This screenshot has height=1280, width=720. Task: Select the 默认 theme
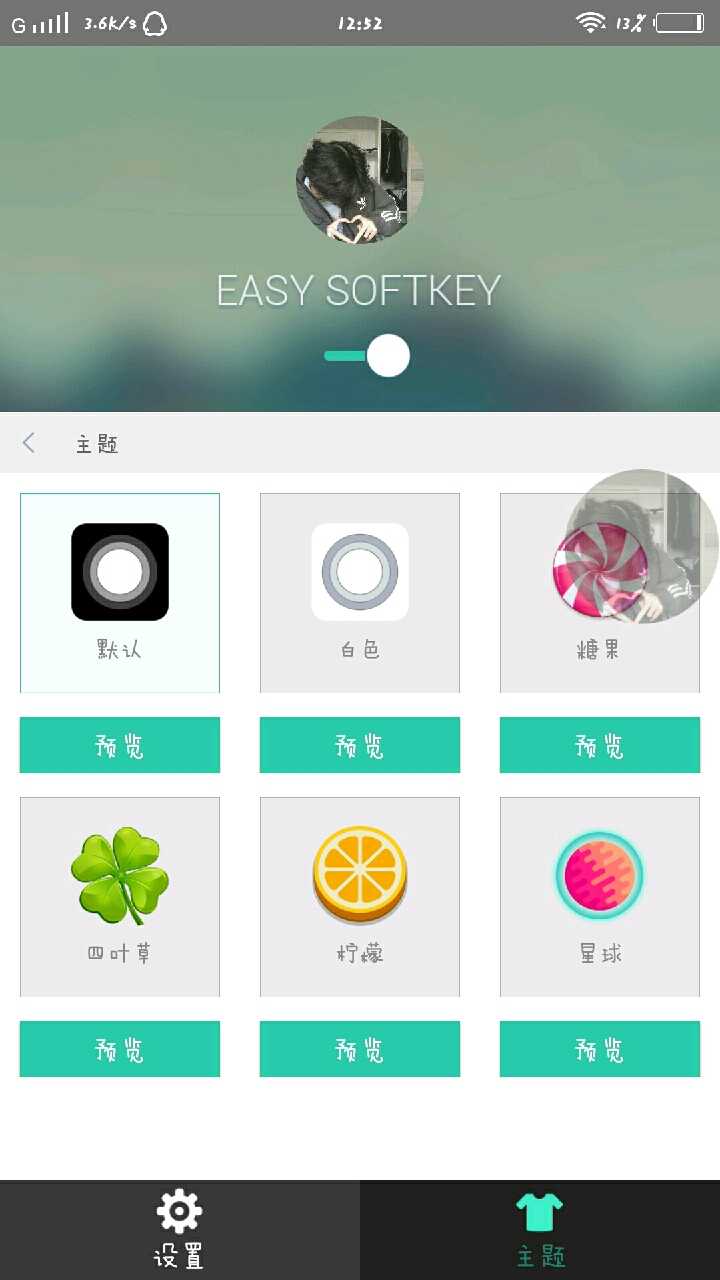[x=120, y=592]
